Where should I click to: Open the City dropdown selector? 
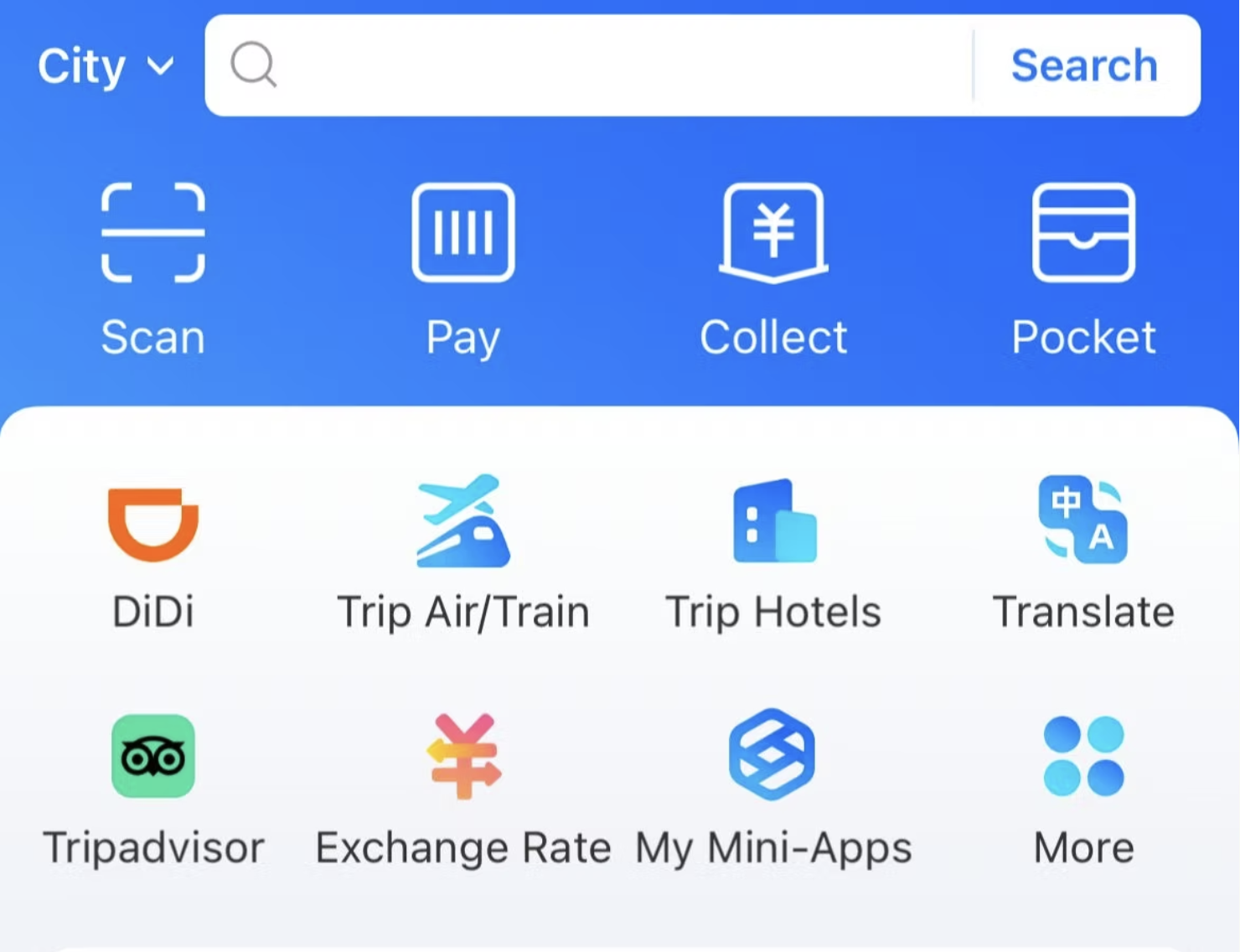coord(106,66)
